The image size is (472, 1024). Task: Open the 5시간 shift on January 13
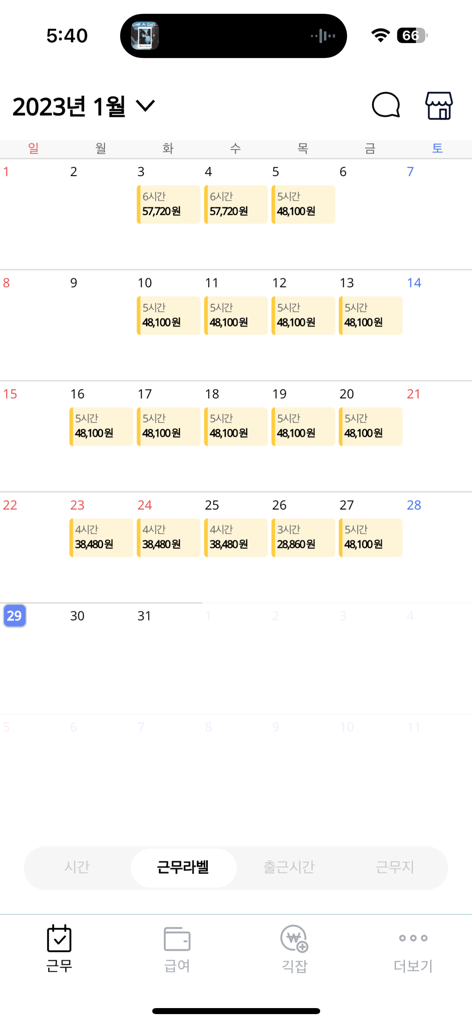pyautogui.click(x=370, y=315)
